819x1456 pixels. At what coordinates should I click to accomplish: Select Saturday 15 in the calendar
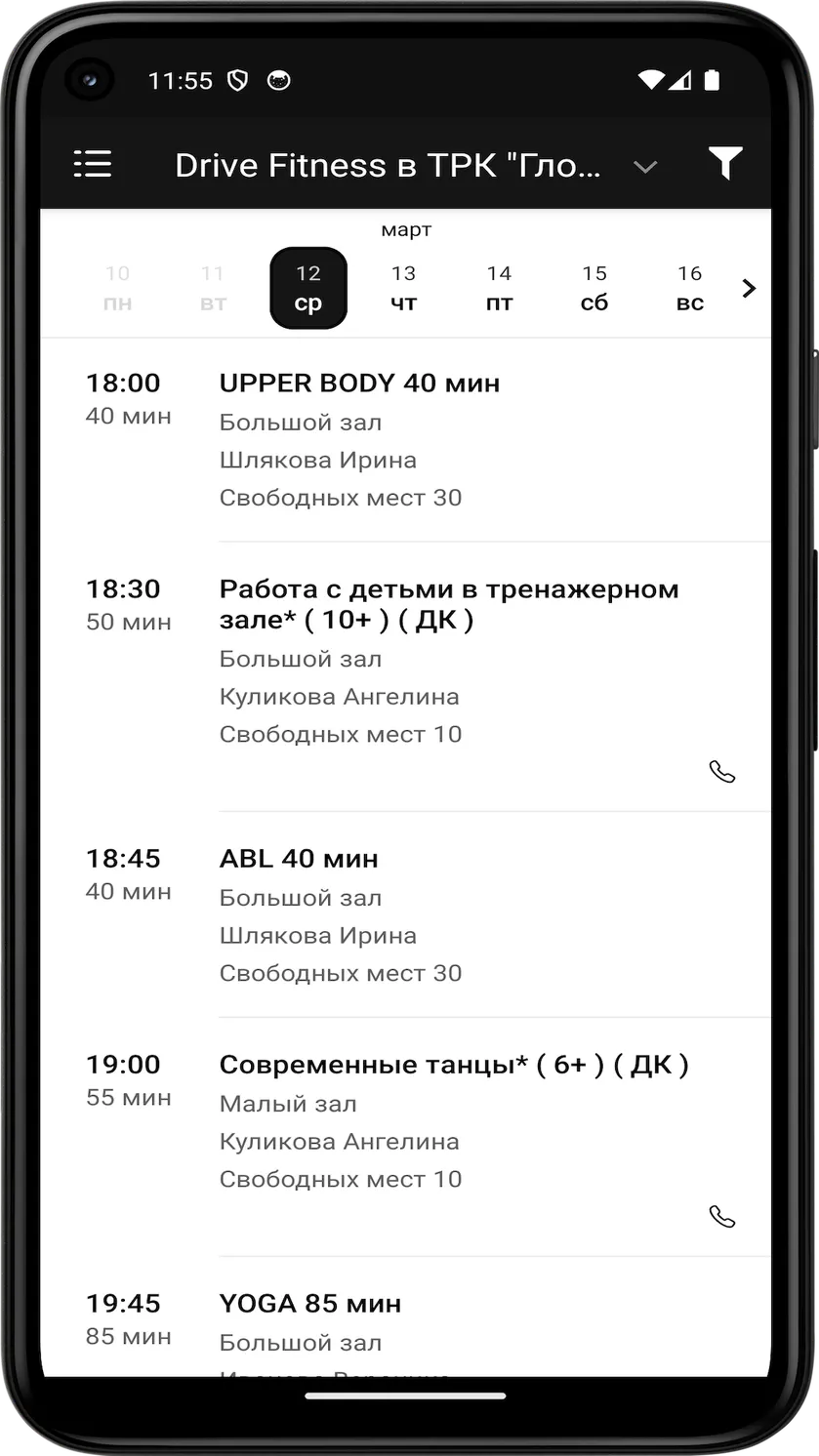[594, 288]
